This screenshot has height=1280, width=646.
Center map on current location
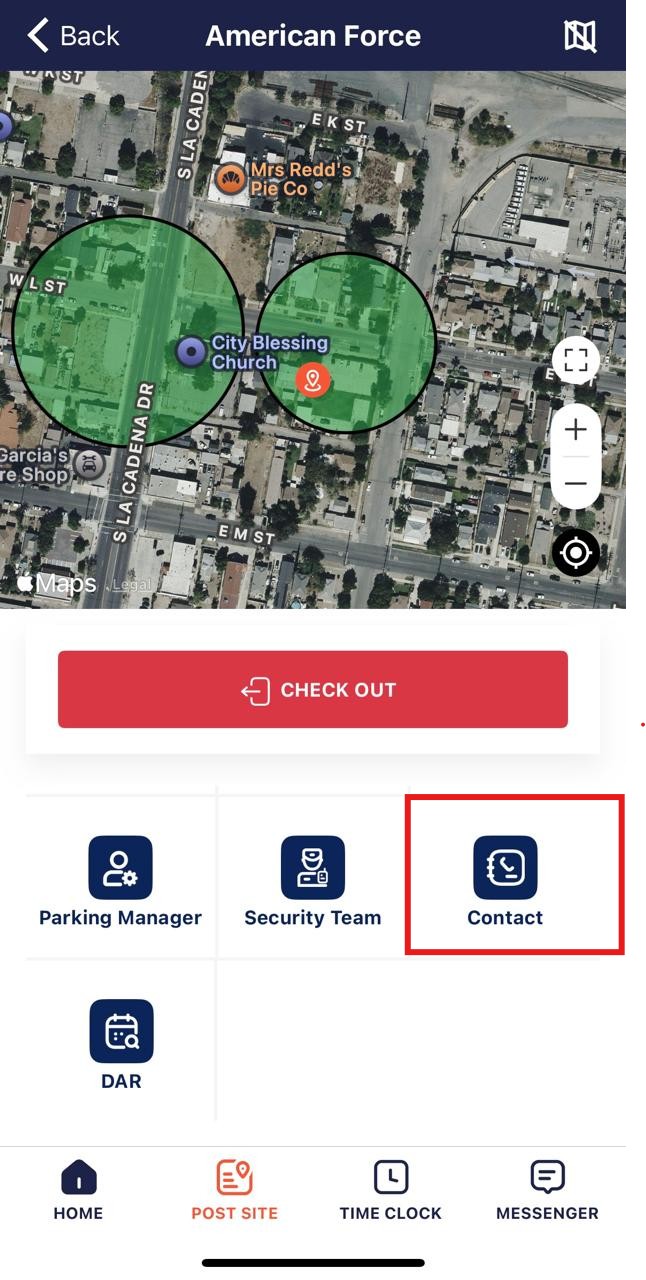576,552
